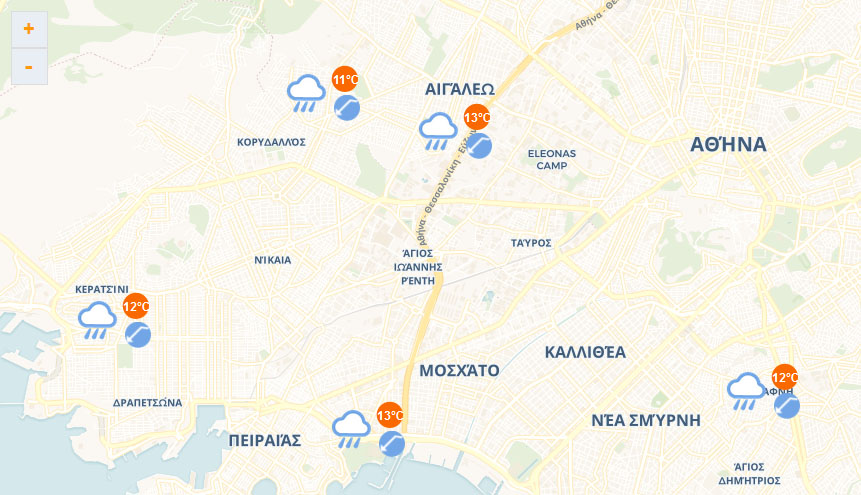Open the weather marker near Κορυδαλλός
Image resolution: width=861 pixels, height=495 pixels.
307,94
